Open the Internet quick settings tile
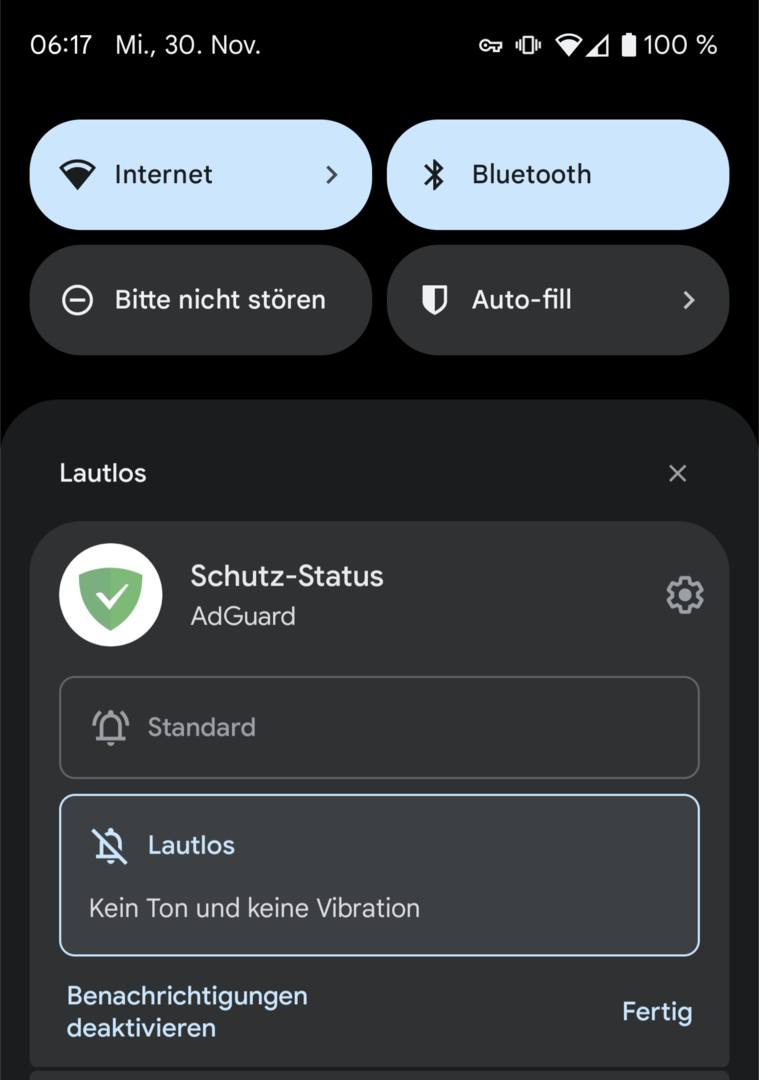 point(200,175)
